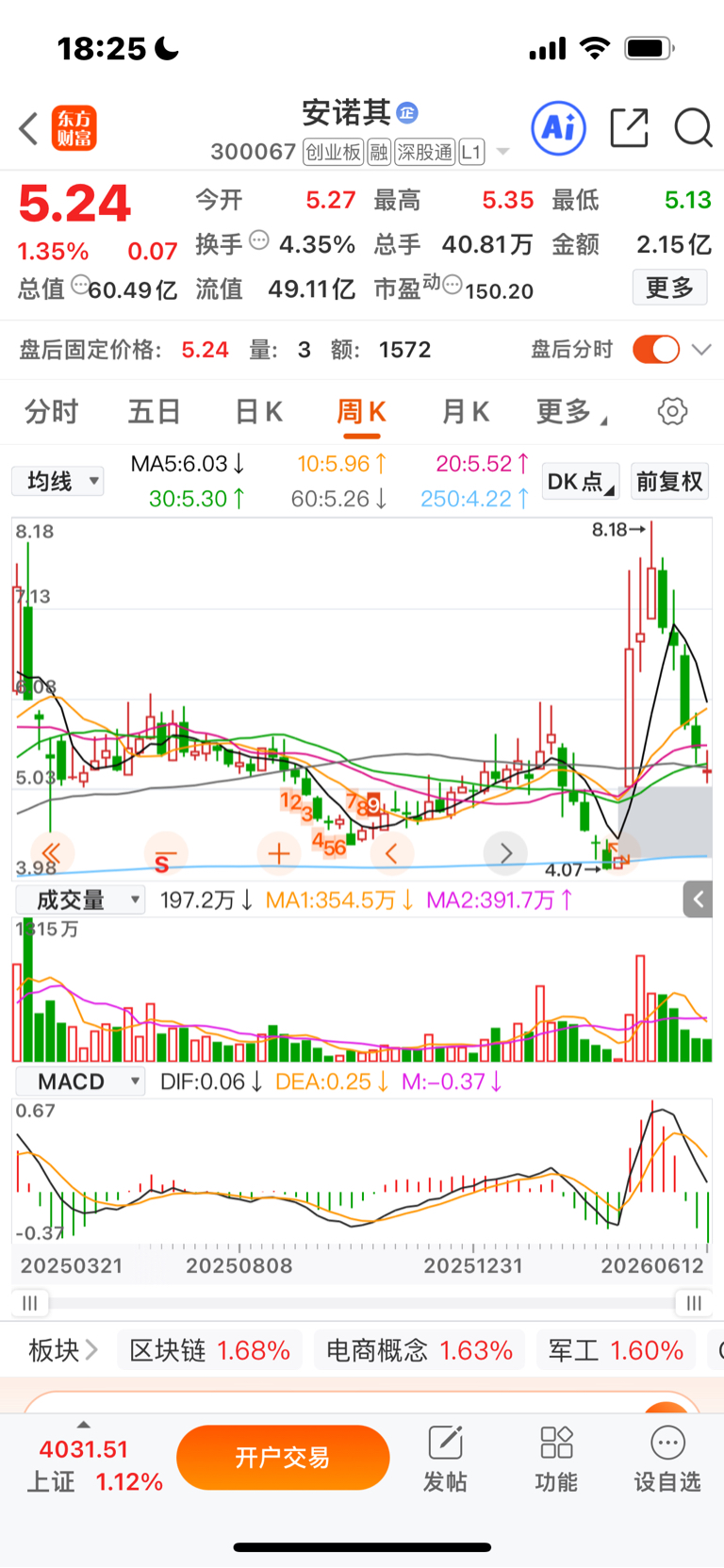Image resolution: width=724 pixels, height=1568 pixels.
Task: Go back with the top-left arrow
Action: [29, 128]
